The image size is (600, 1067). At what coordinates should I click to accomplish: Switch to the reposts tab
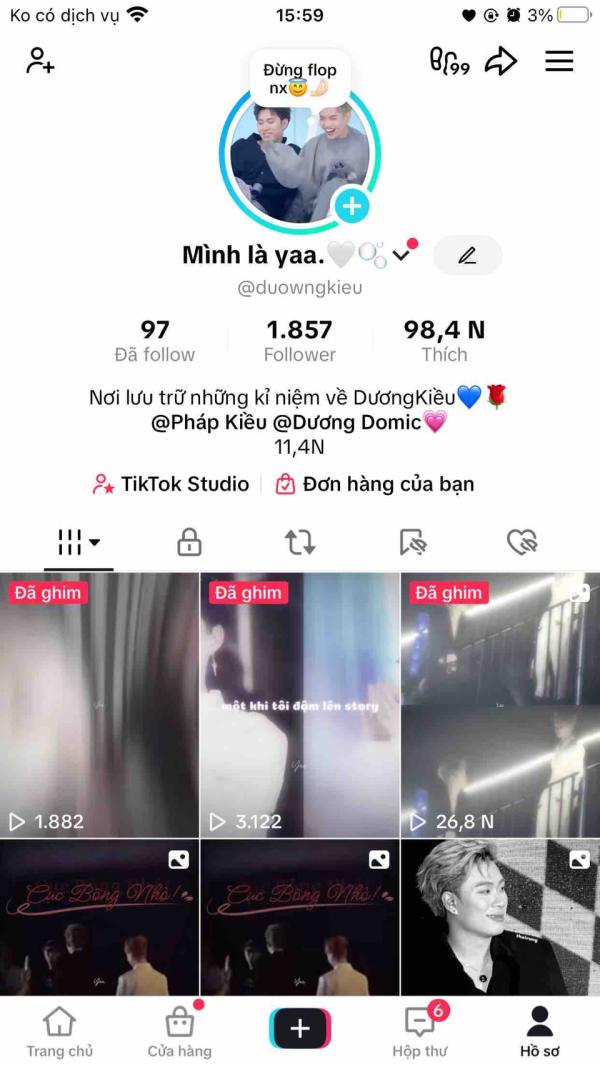point(300,542)
